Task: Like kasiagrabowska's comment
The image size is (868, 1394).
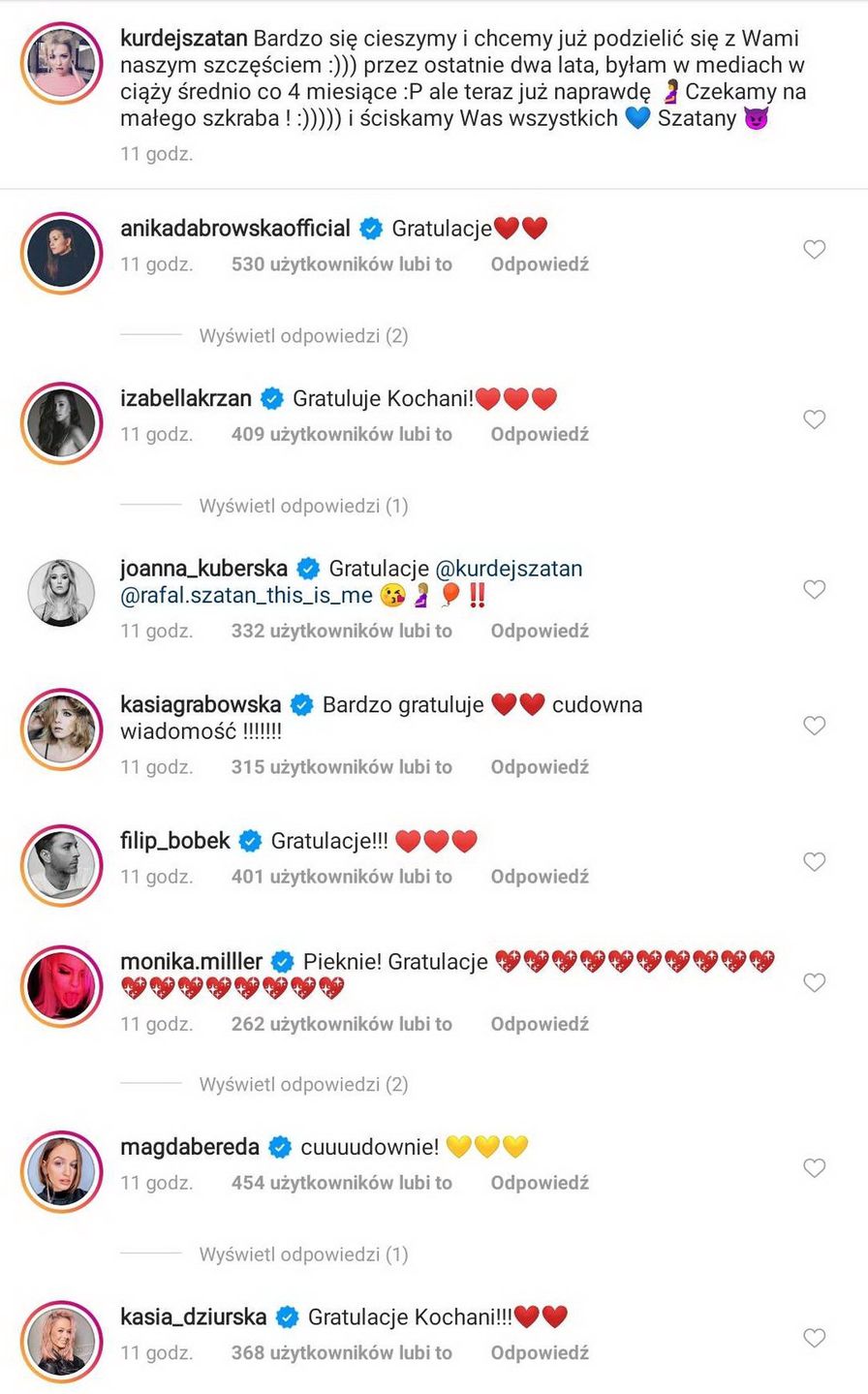Action: (814, 727)
